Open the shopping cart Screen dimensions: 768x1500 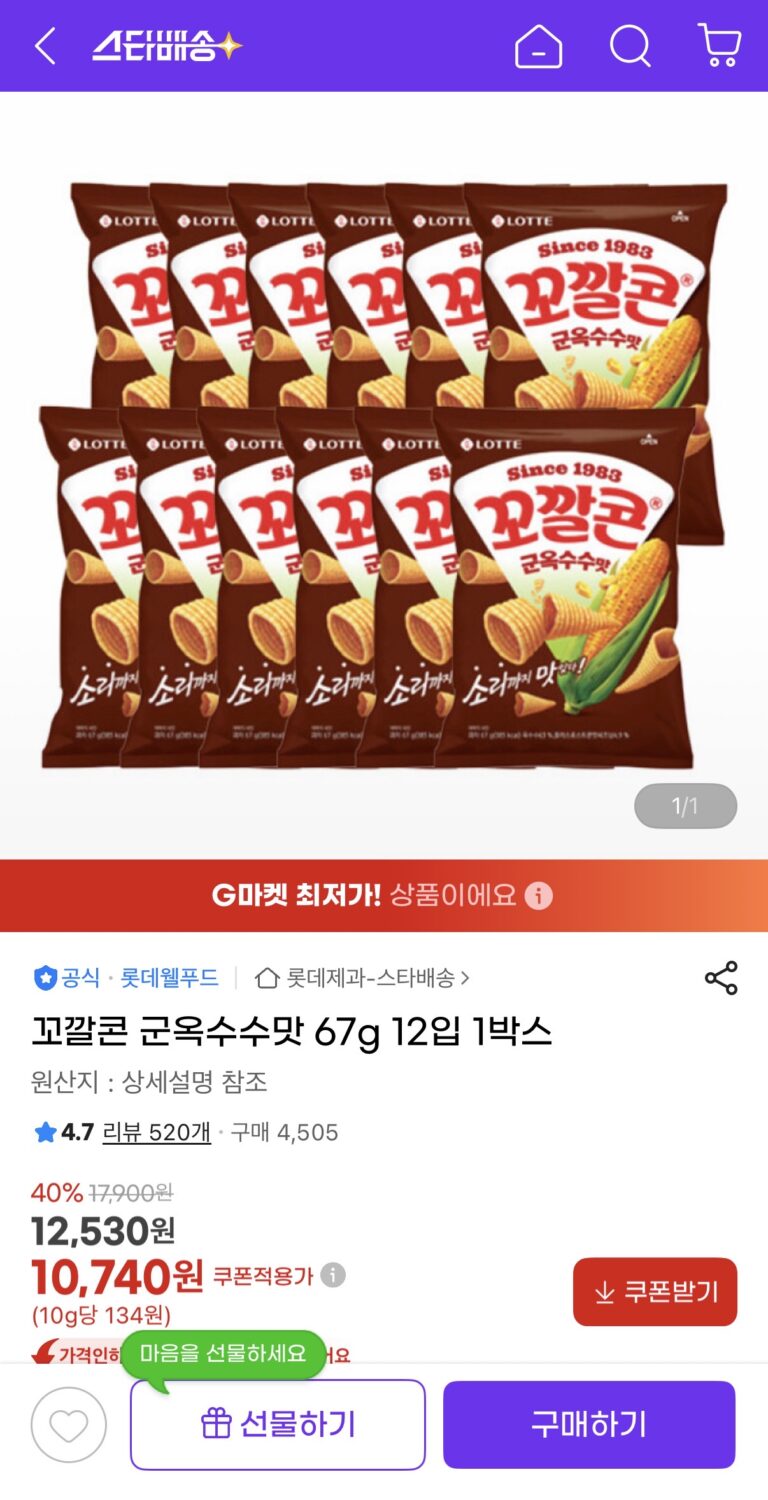click(719, 46)
